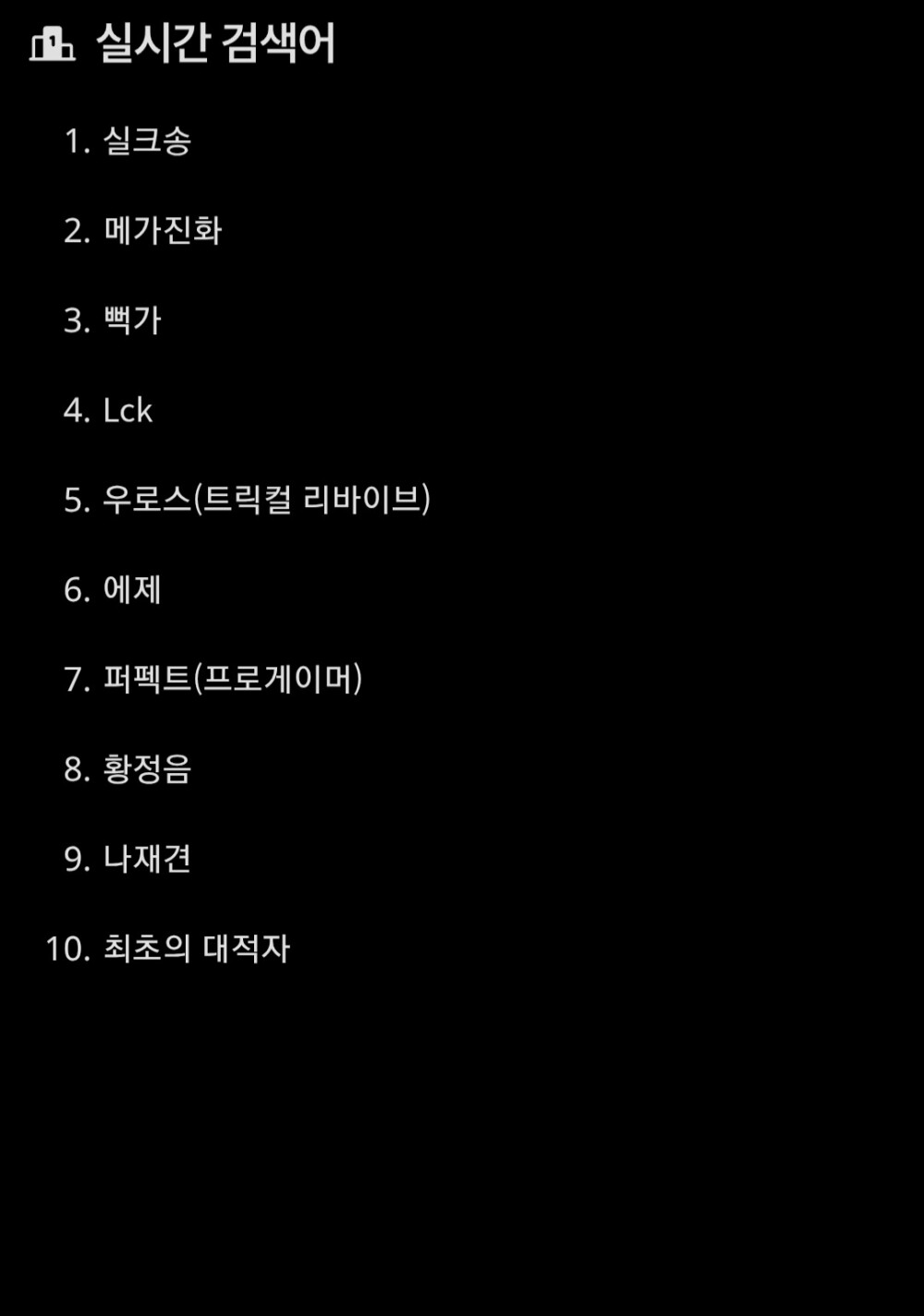Open the Lck search result

pos(128,410)
